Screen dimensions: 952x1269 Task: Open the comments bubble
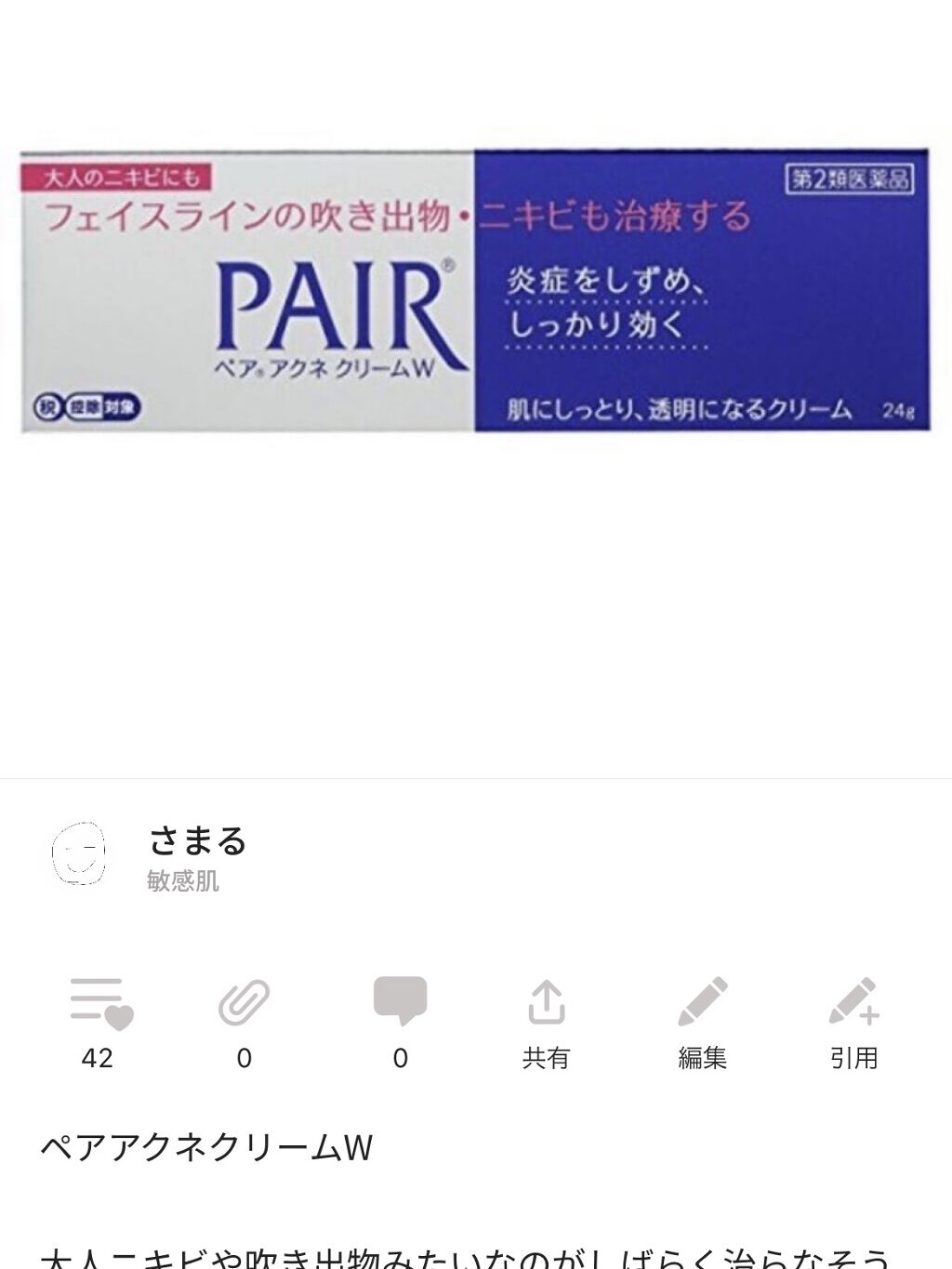point(400,1002)
